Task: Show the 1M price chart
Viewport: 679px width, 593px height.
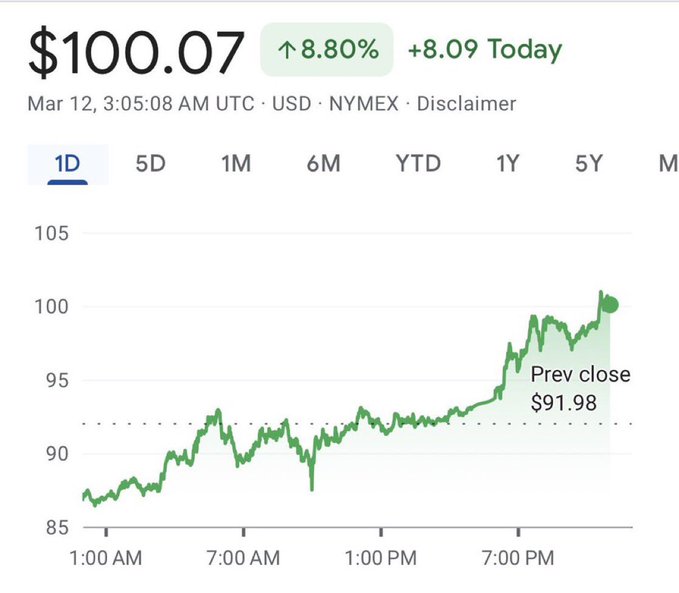Action: (x=236, y=164)
